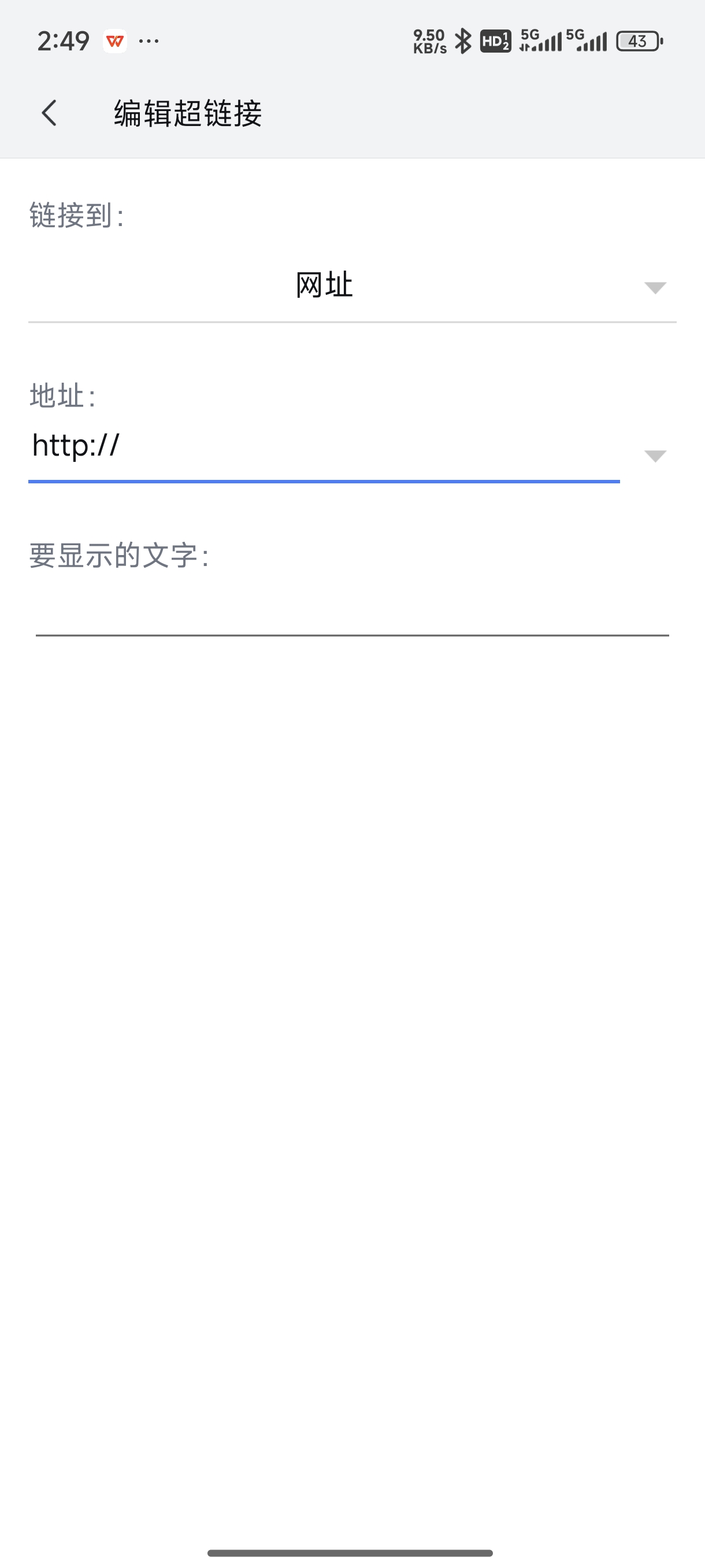Tap the ellipsis next to the WPS icon
705x1568 pixels.
tap(148, 41)
